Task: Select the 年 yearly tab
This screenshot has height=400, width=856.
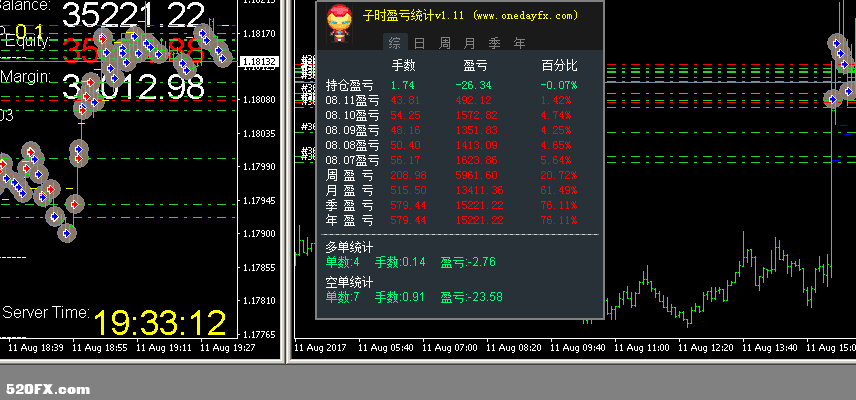Action: 520,43
